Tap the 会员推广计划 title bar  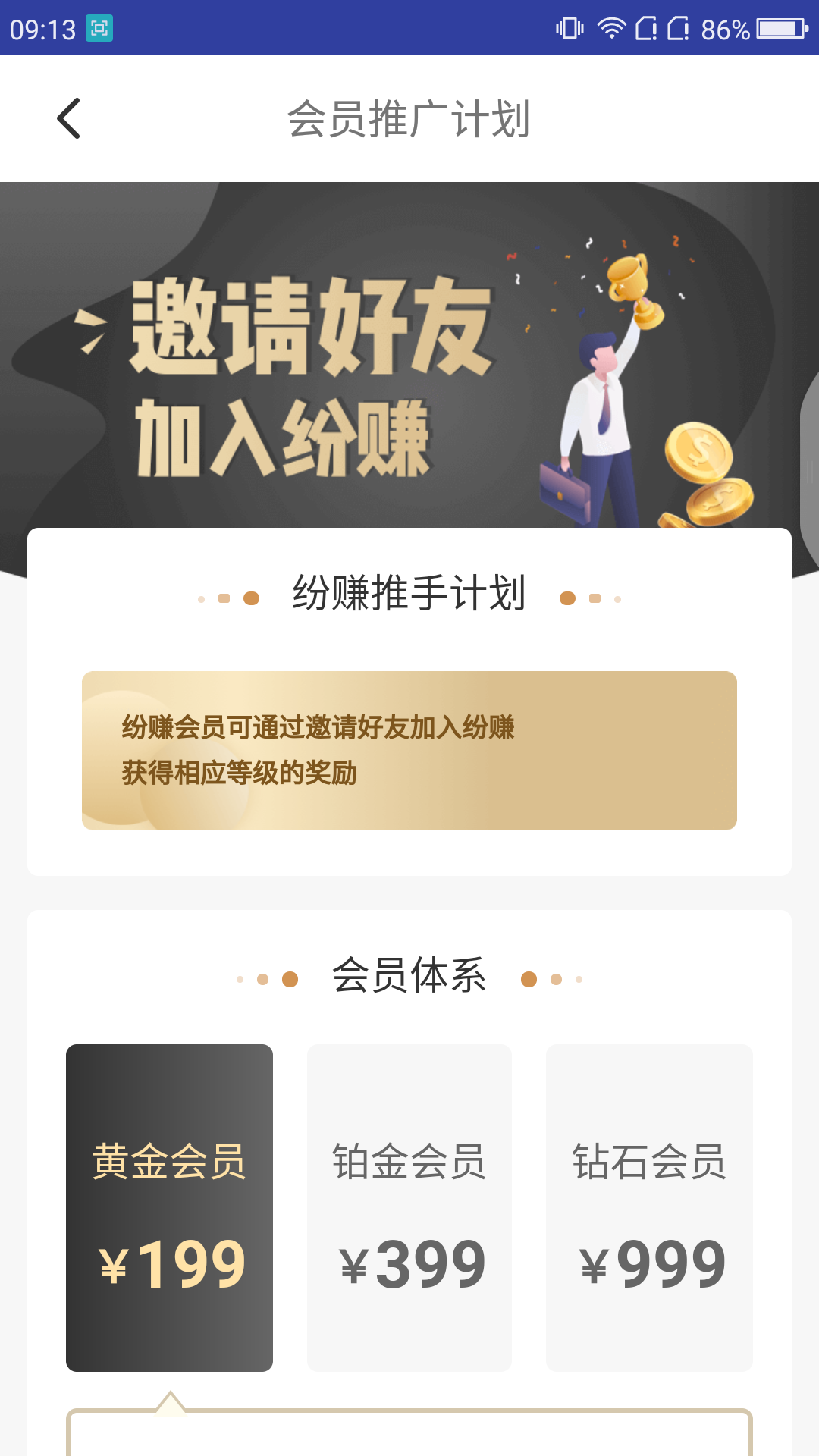(409, 118)
